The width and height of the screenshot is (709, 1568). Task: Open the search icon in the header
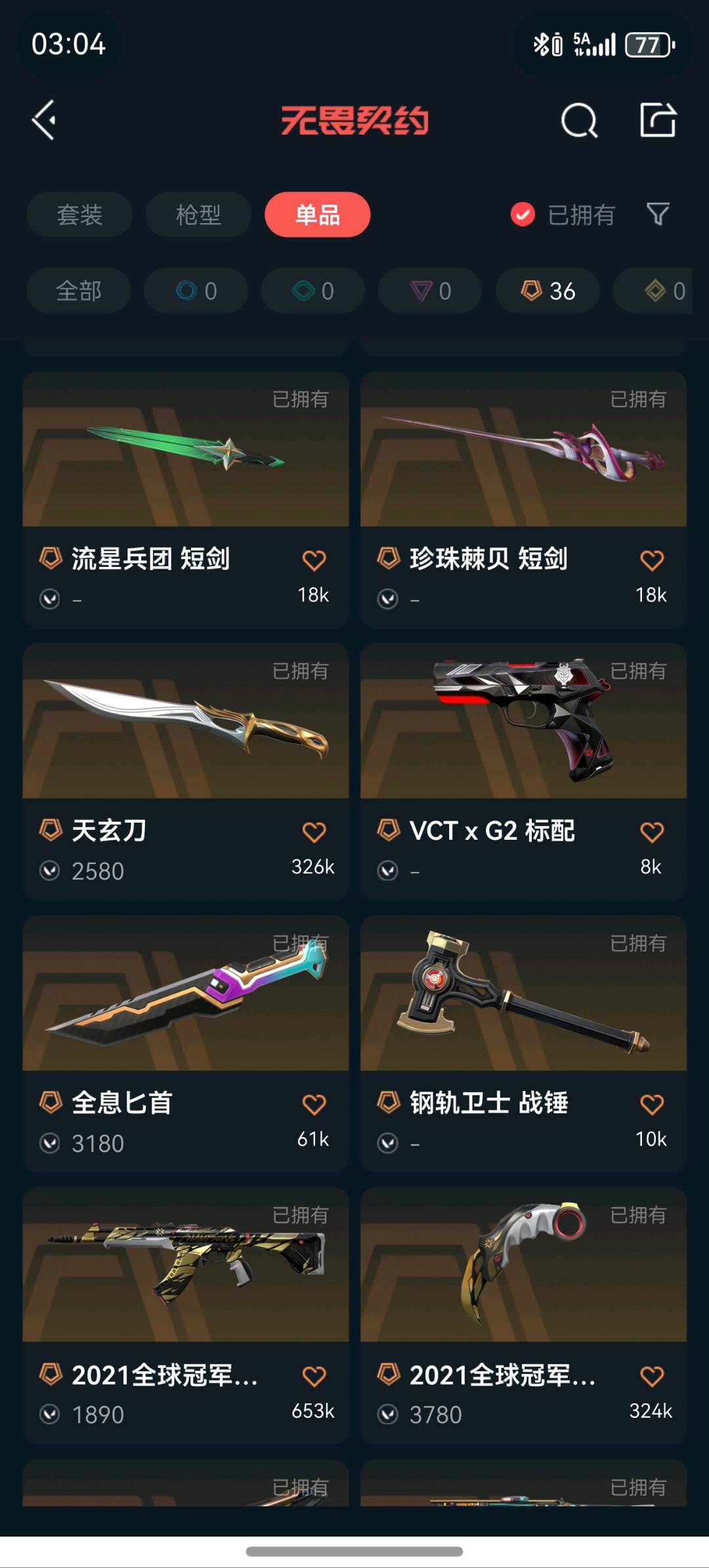579,120
